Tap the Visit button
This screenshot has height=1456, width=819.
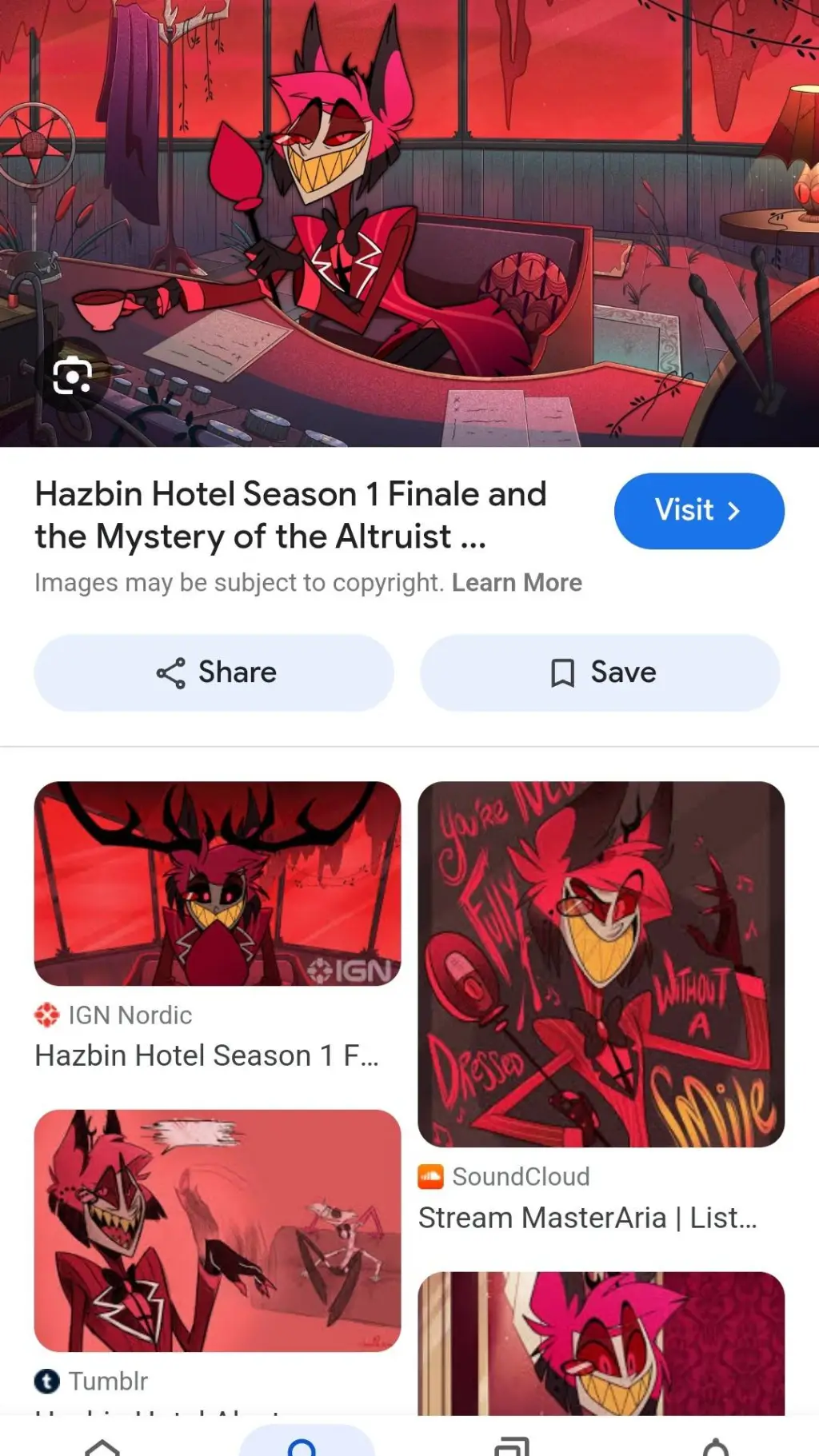coord(699,511)
